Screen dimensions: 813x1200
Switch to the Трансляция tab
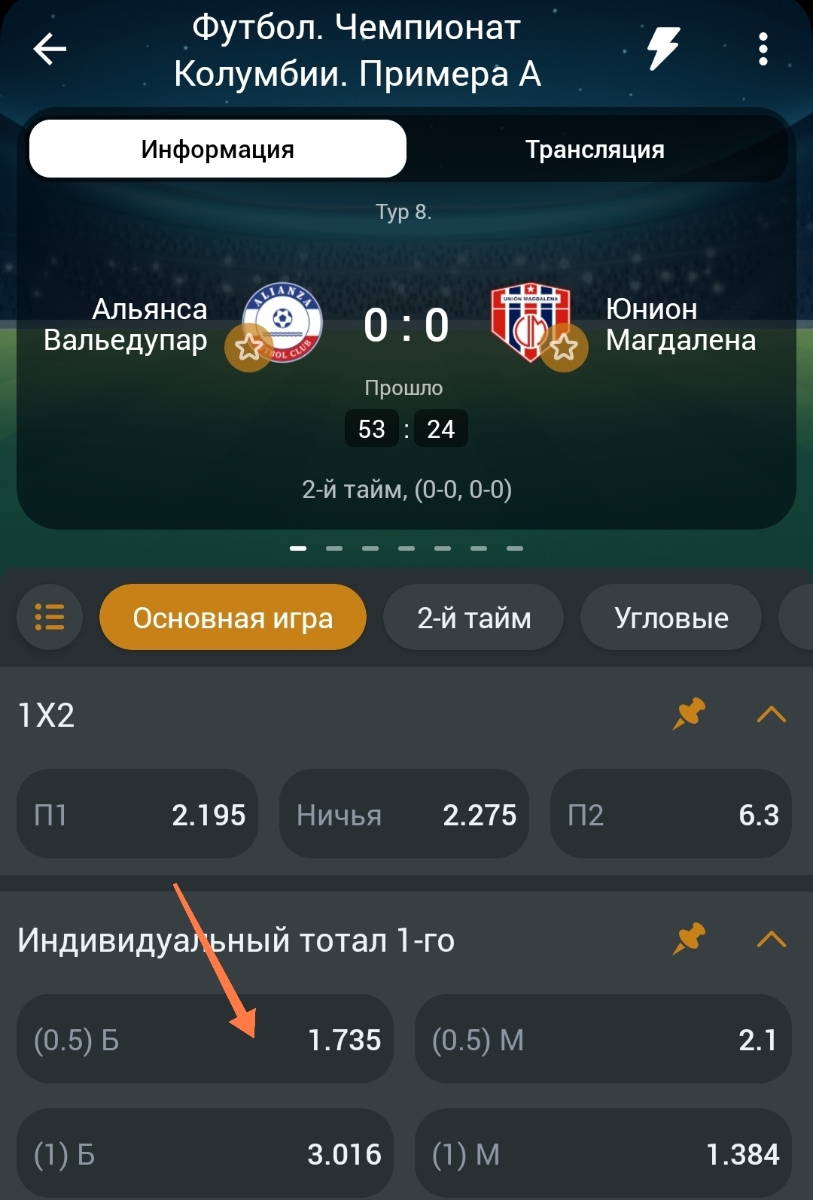coord(595,150)
